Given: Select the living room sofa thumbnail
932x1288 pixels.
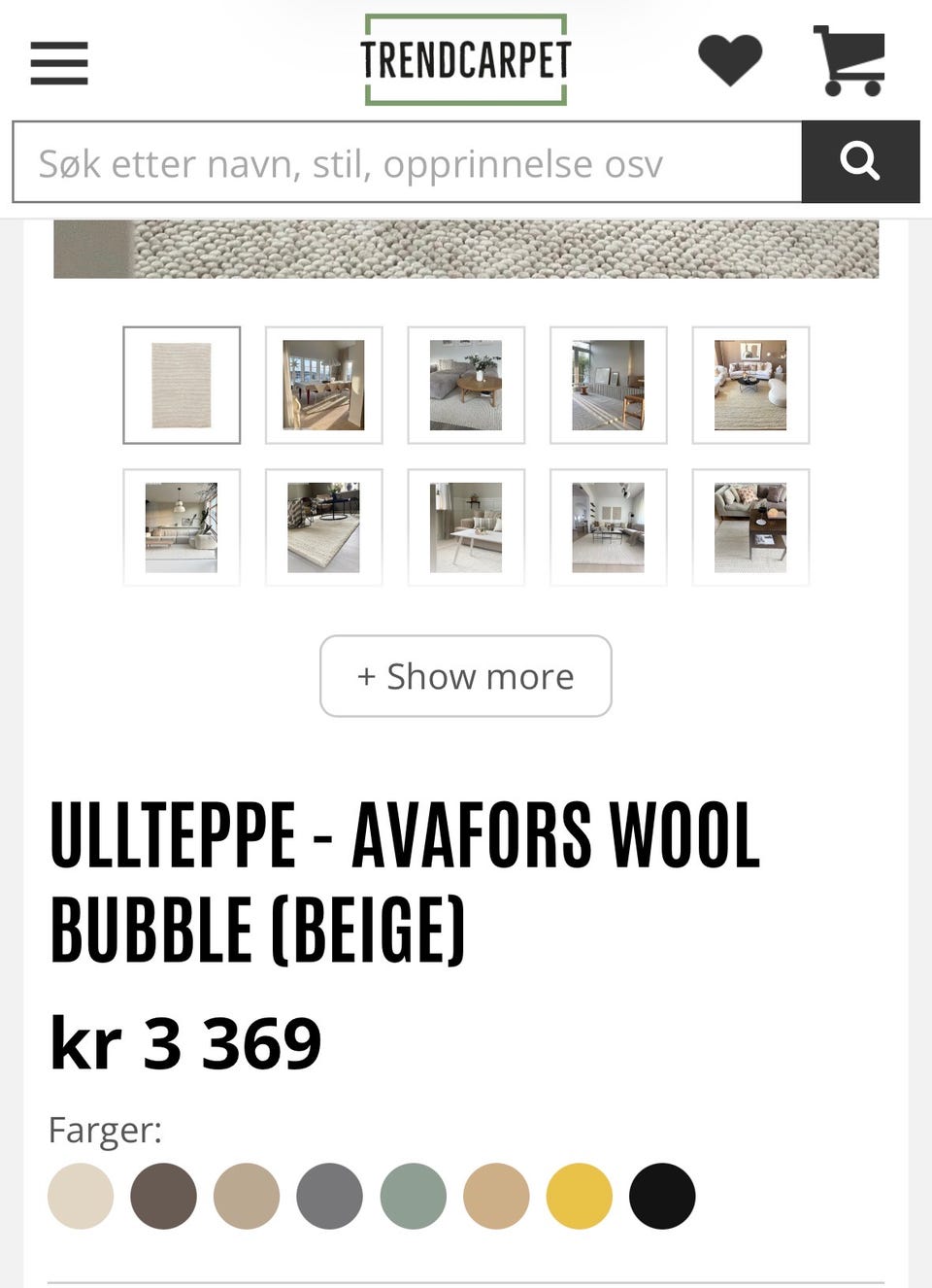Looking at the screenshot, I should (466, 385).
